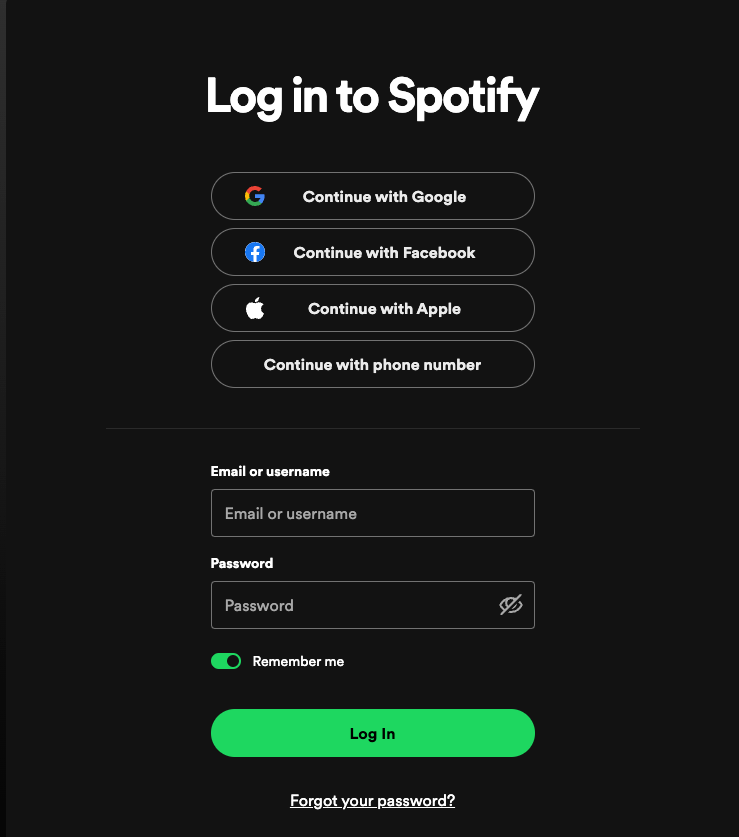Continue with Google sign-in
This screenshot has height=840, width=739.
point(372,196)
